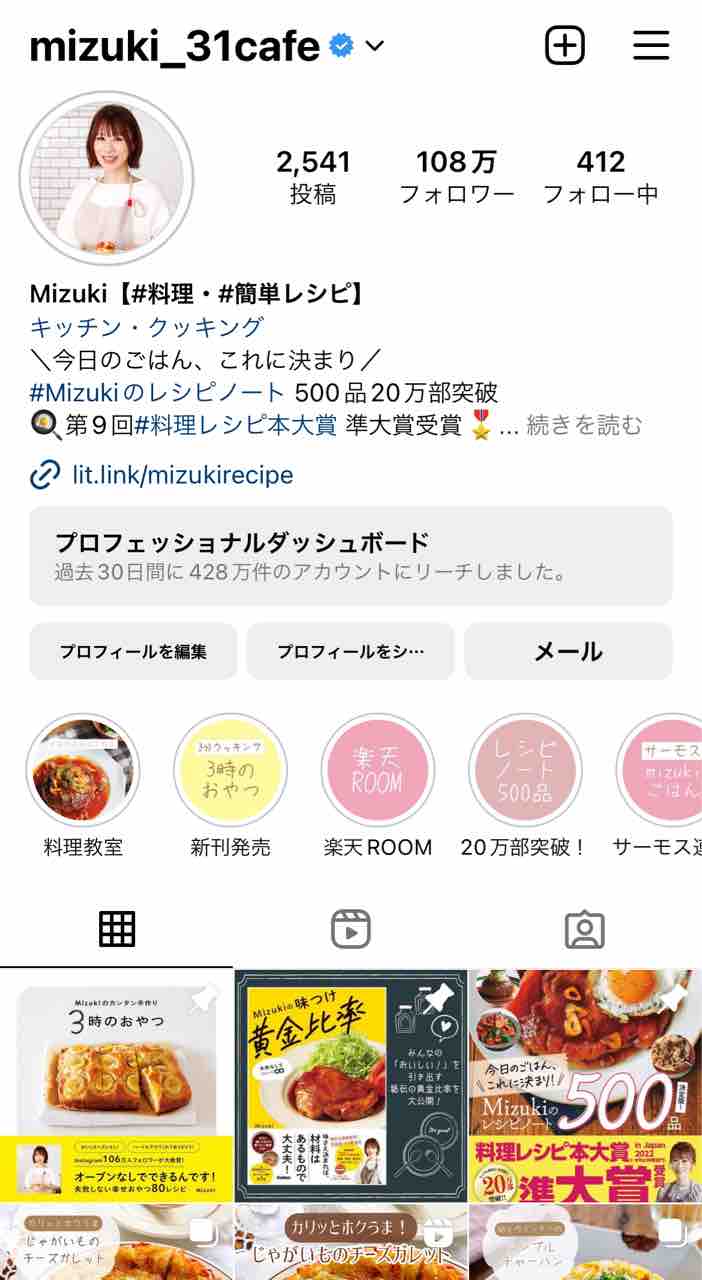View the 108万 followers list
Viewport: 702px width, 1280px height.
click(x=456, y=177)
